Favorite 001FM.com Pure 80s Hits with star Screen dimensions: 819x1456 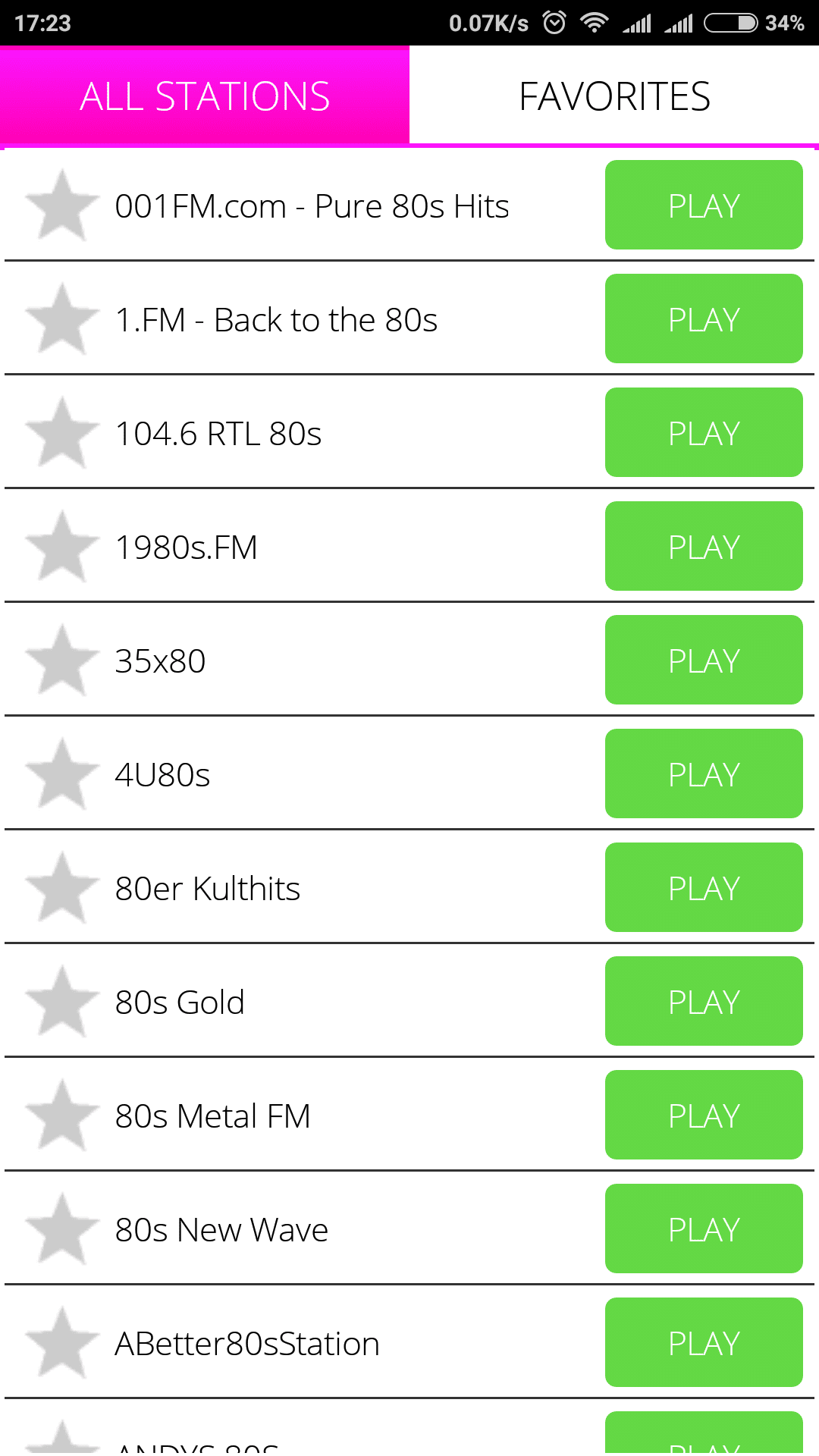(x=62, y=206)
